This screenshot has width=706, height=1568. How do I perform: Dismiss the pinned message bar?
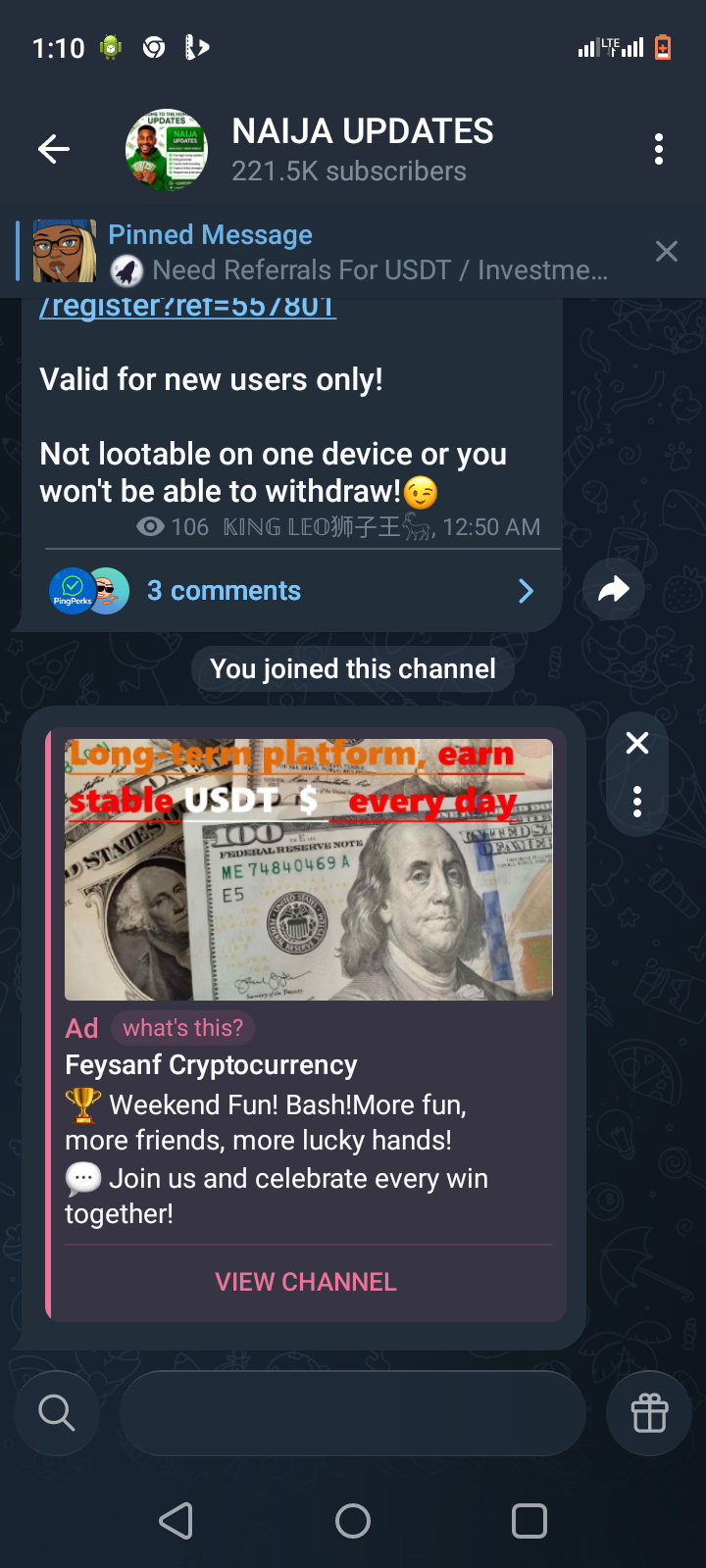[x=667, y=252]
